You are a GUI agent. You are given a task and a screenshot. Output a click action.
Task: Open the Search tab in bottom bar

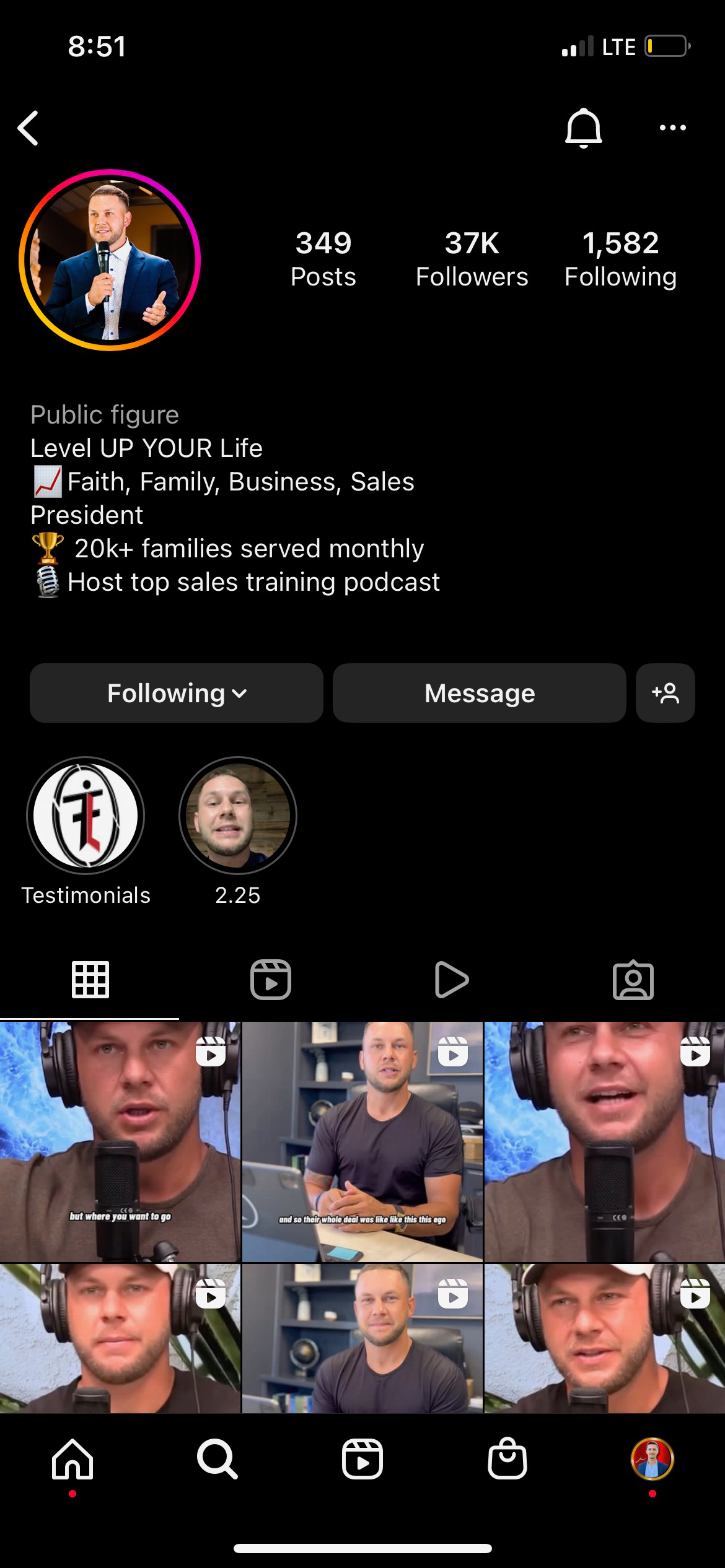[x=217, y=1459]
